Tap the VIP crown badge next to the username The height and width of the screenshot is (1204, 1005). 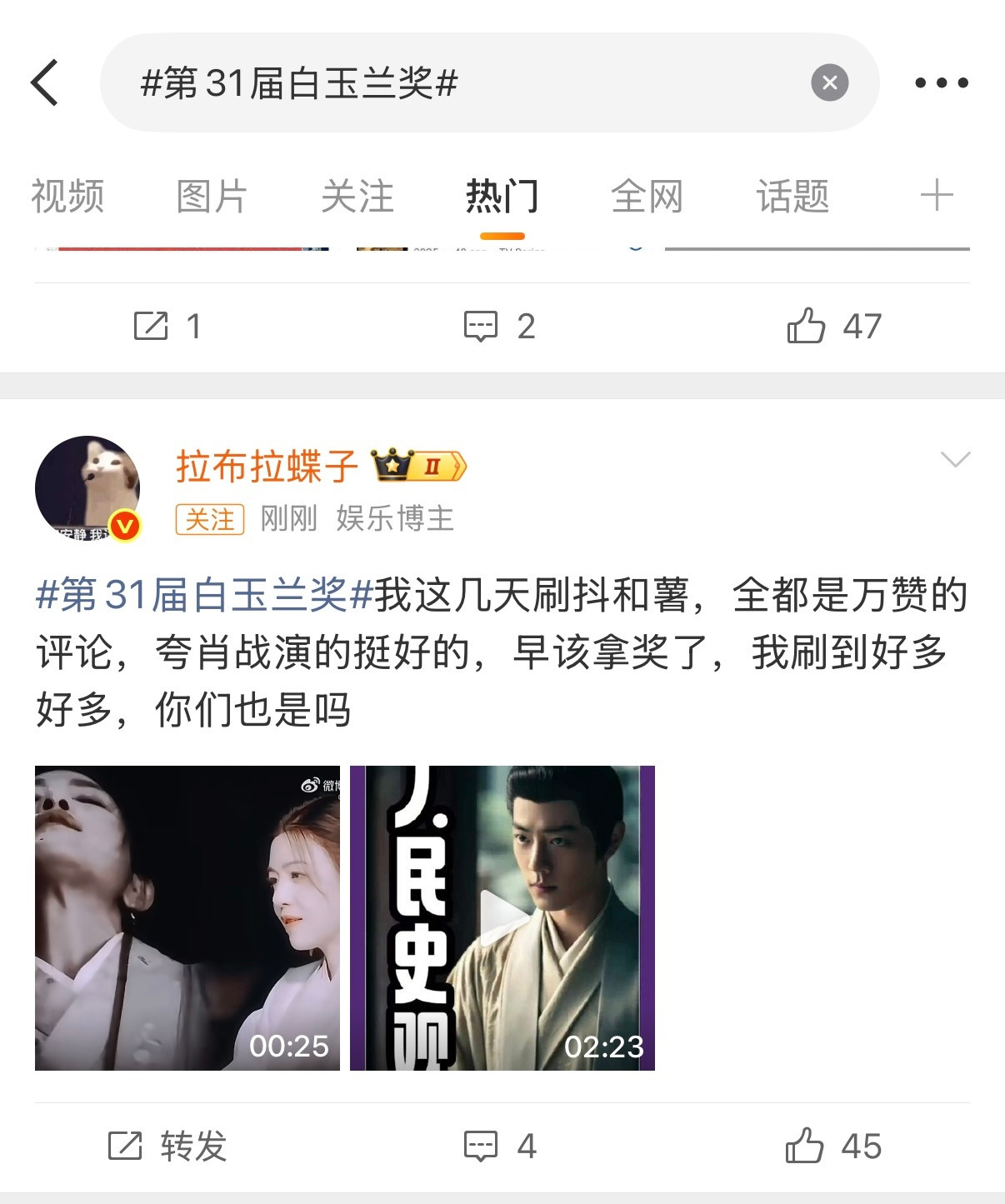(414, 467)
